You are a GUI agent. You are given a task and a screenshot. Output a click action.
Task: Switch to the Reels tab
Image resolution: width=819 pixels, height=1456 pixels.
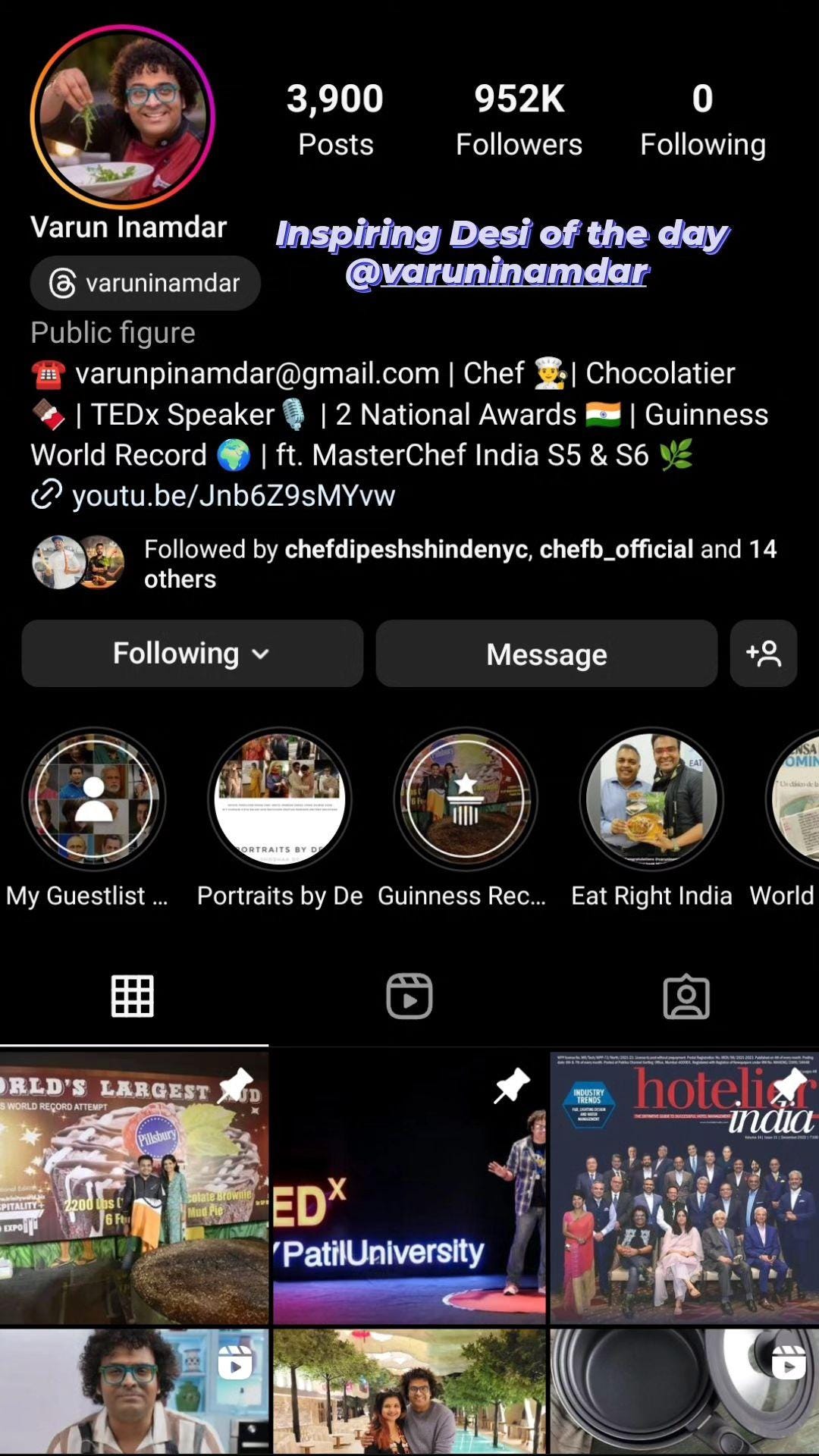(x=409, y=996)
